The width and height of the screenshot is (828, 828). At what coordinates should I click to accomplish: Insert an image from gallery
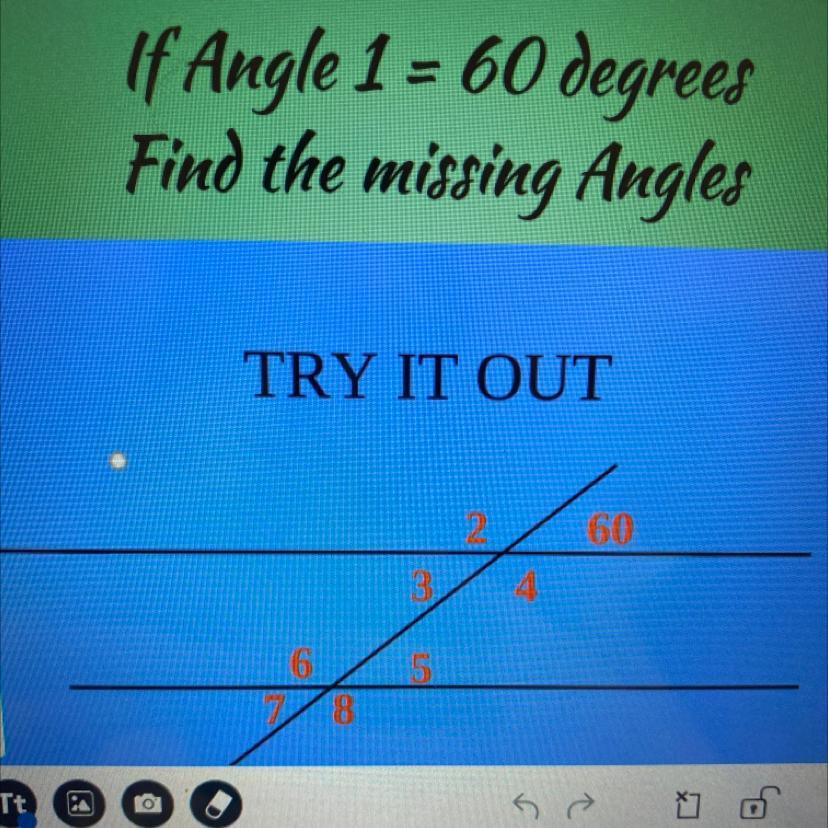pos(81,803)
